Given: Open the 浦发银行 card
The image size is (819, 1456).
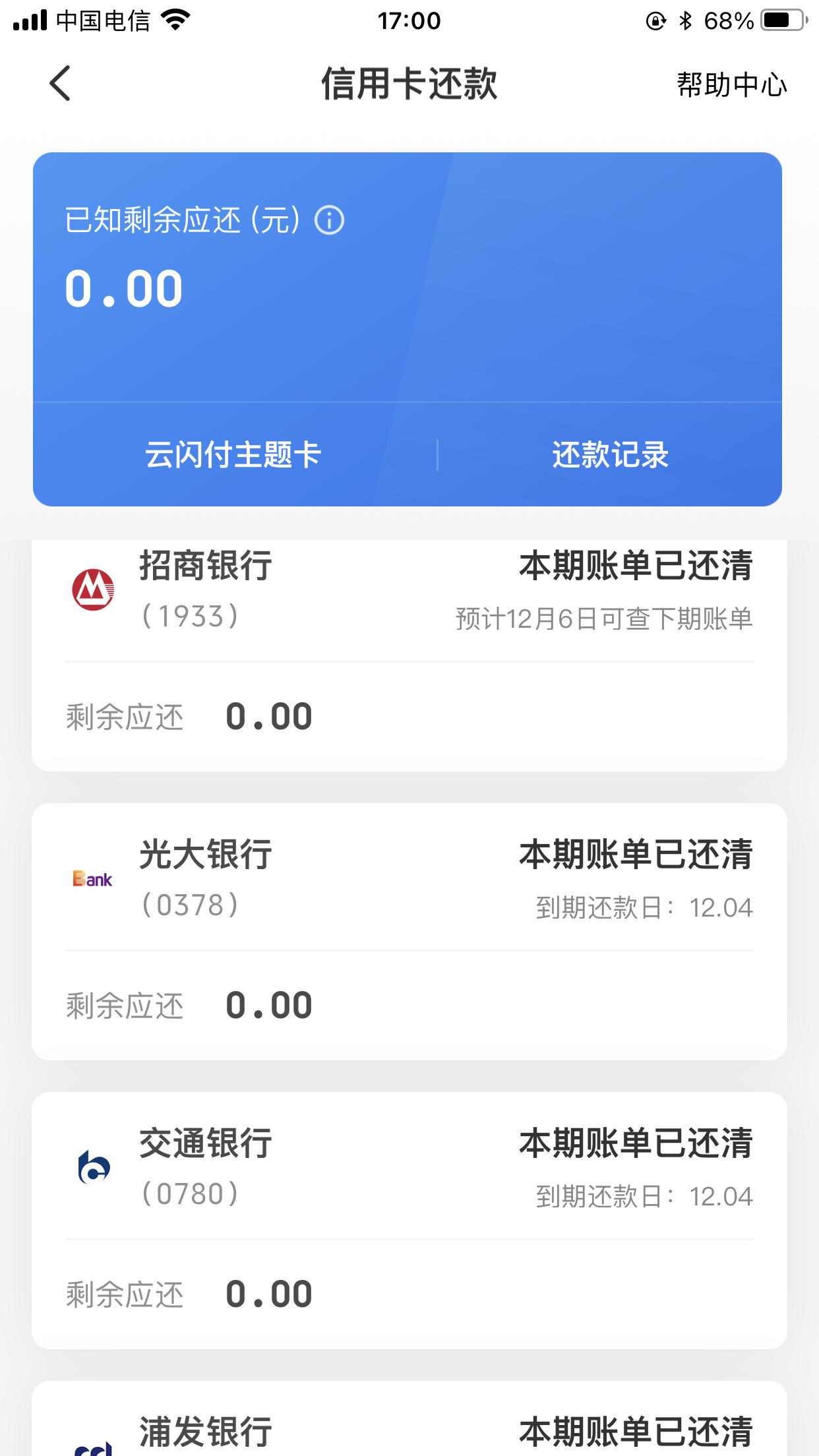Looking at the screenshot, I should coord(409,1418).
